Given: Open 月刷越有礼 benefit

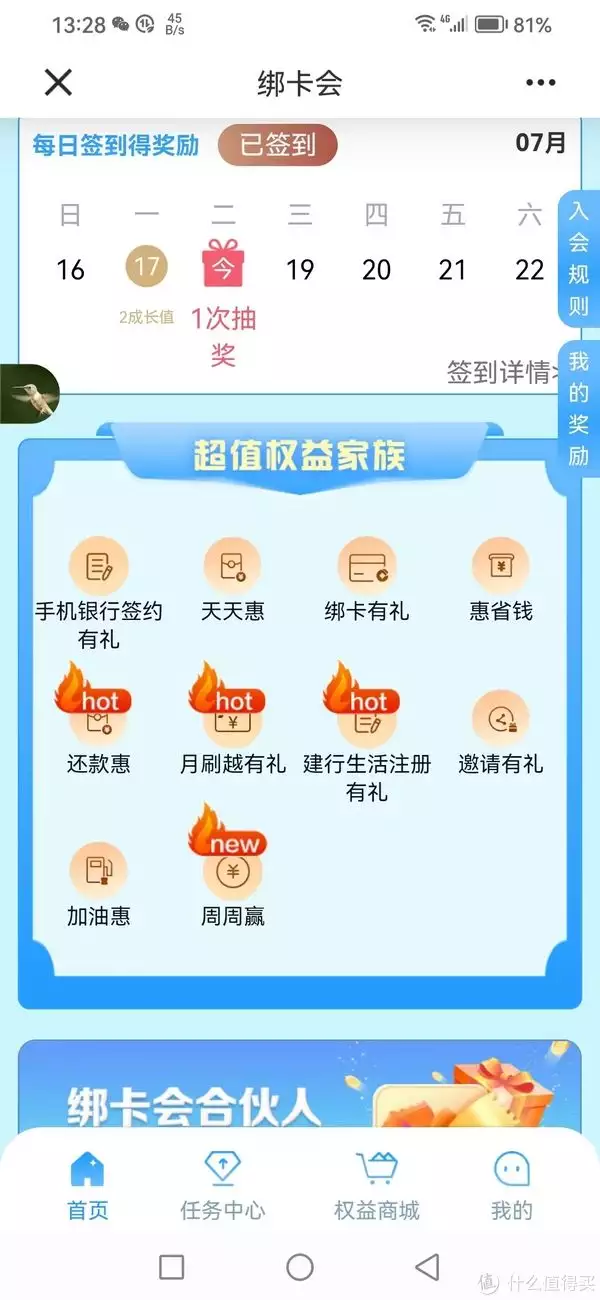Looking at the screenshot, I should click(x=232, y=722).
